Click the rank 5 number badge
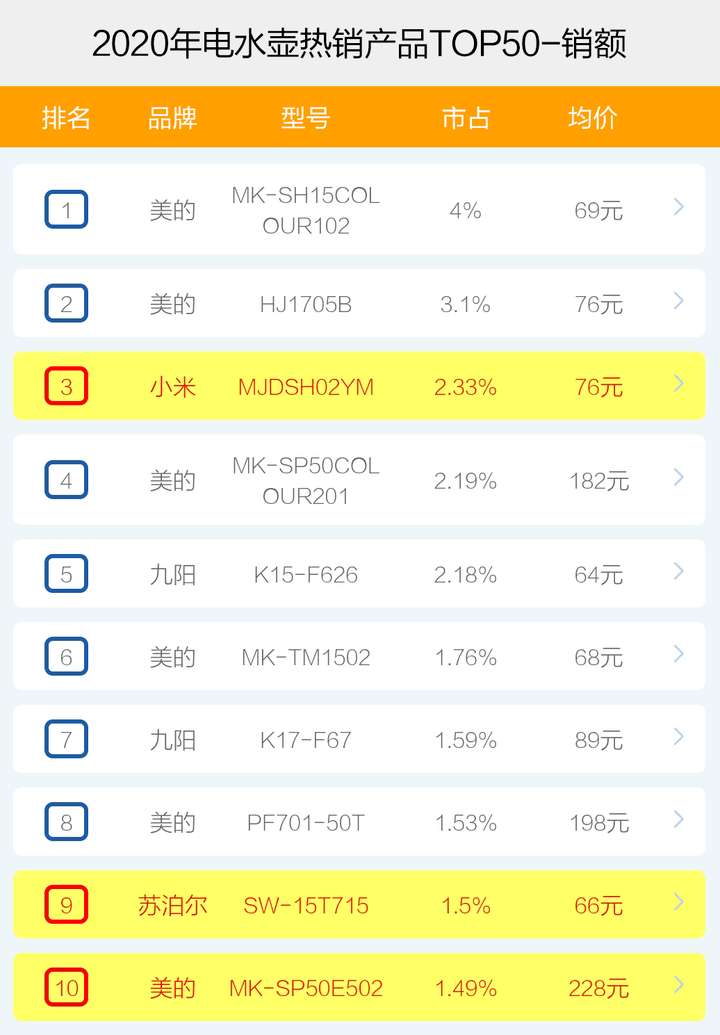This screenshot has height=1035, width=720. [x=66, y=573]
